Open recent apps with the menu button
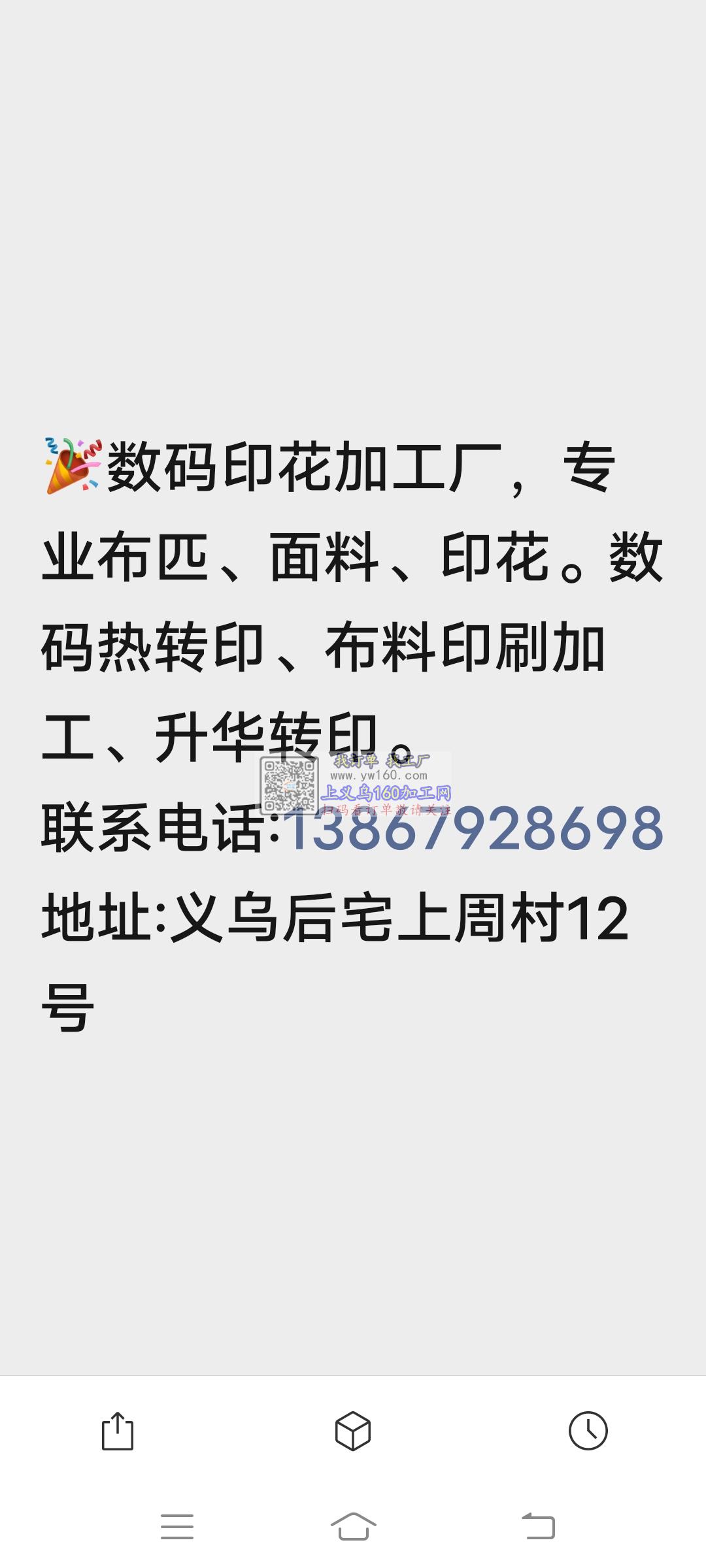Viewport: 706px width, 1568px height. [x=177, y=1527]
